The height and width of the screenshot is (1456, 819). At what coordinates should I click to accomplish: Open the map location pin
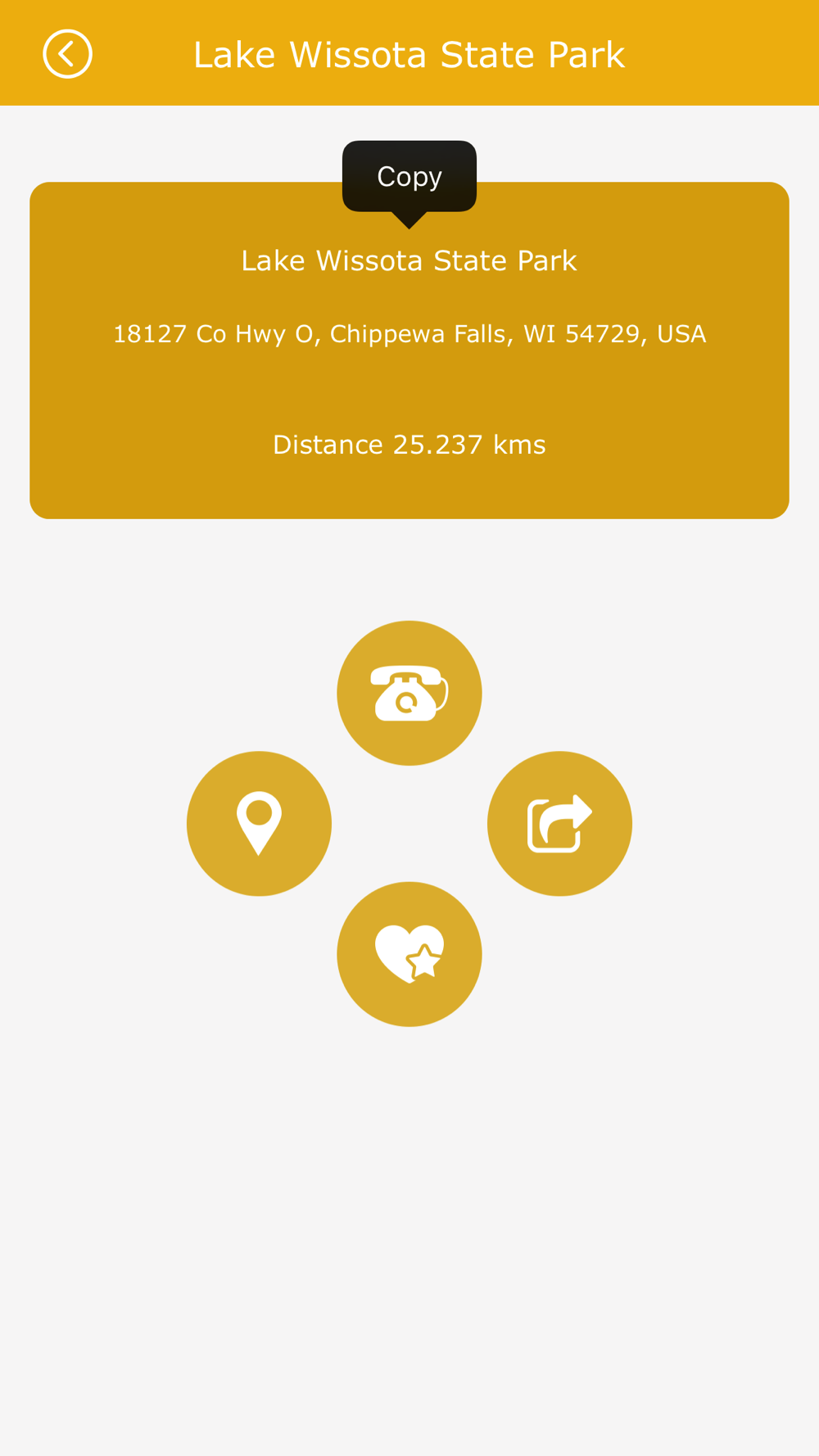259,823
